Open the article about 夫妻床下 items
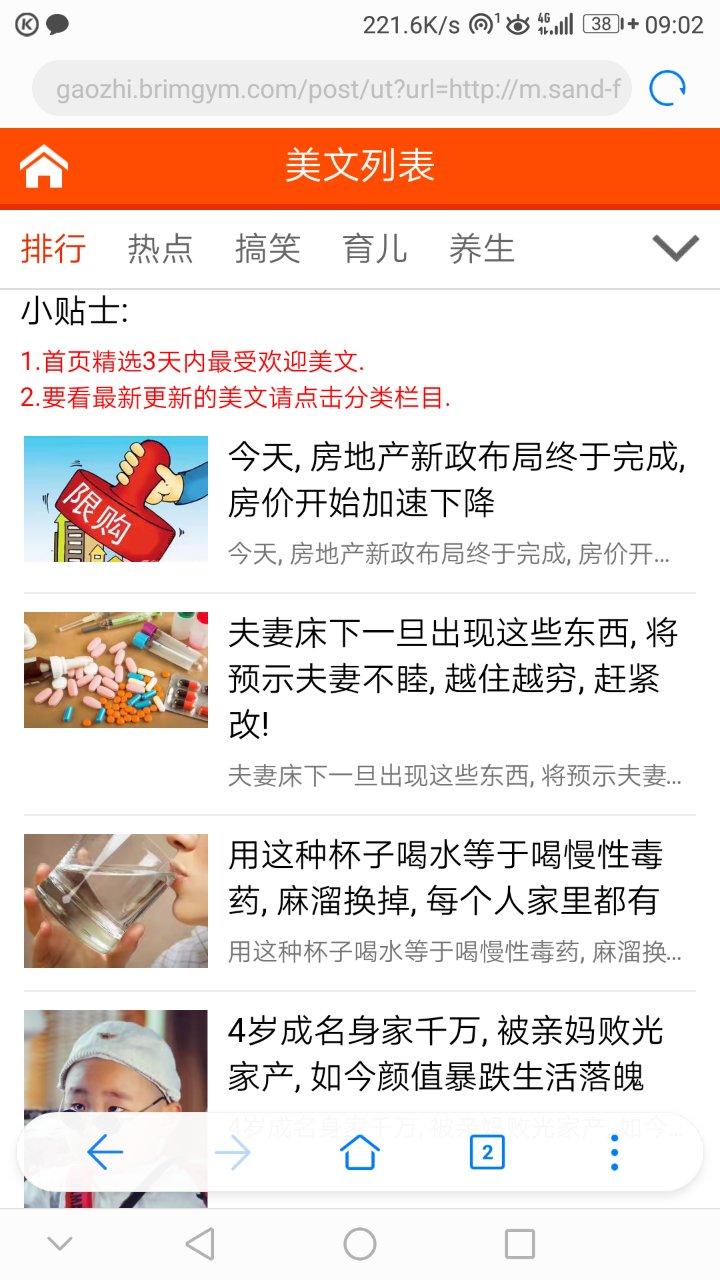This screenshot has height=1280, width=720. coord(456,680)
